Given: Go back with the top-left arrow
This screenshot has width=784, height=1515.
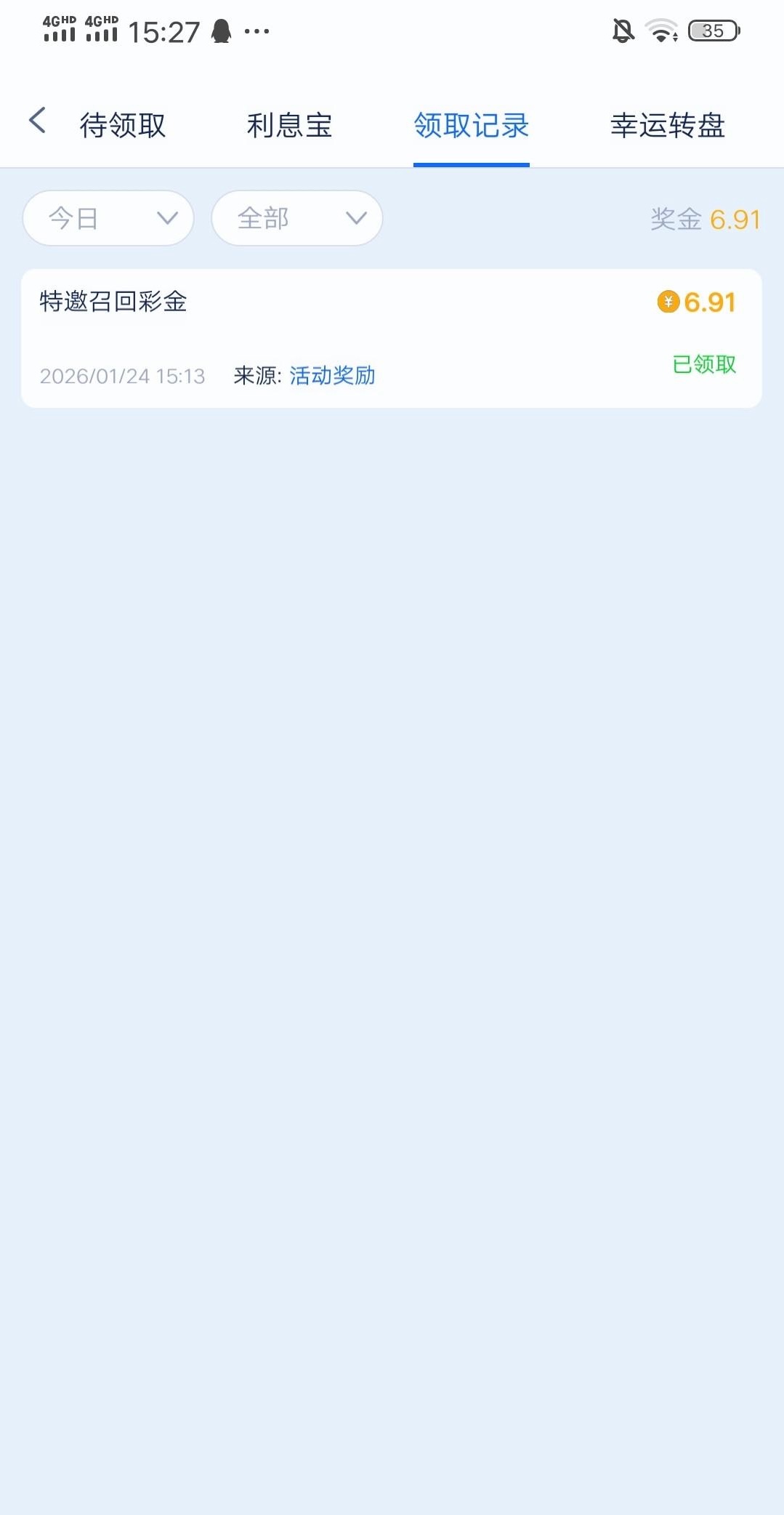Looking at the screenshot, I should [x=38, y=121].
